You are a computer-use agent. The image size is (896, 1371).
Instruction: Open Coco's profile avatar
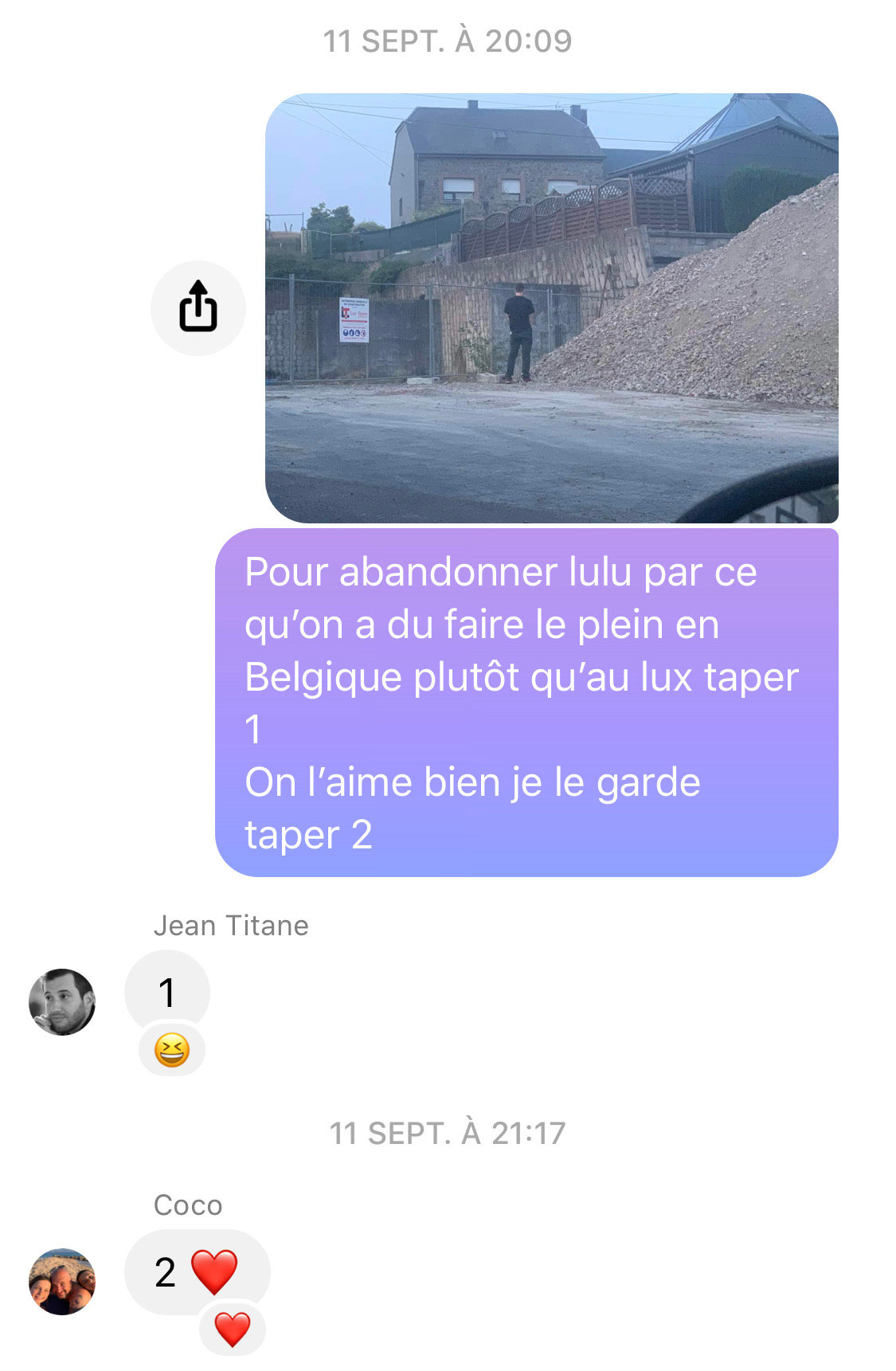[62, 1281]
